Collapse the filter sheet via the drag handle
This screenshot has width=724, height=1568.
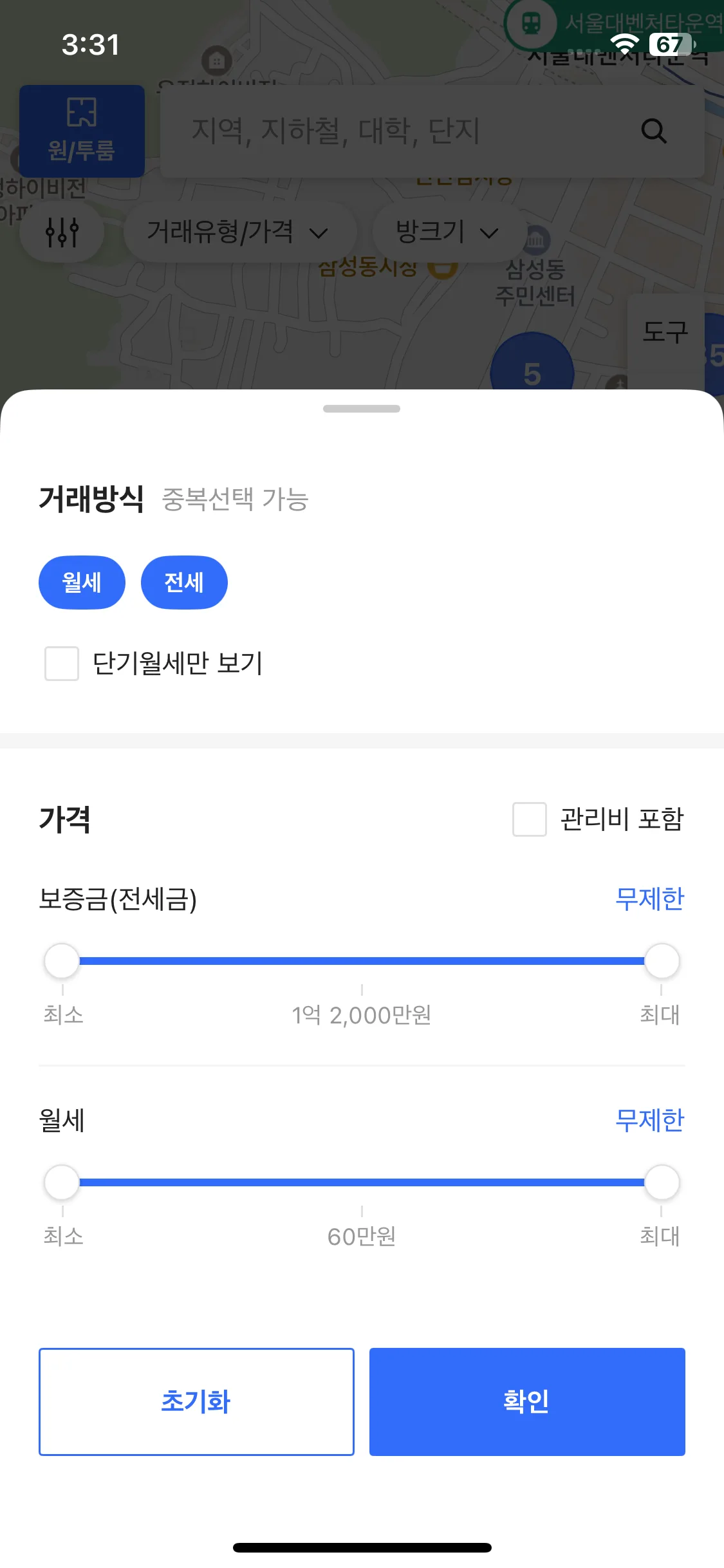[x=362, y=407]
